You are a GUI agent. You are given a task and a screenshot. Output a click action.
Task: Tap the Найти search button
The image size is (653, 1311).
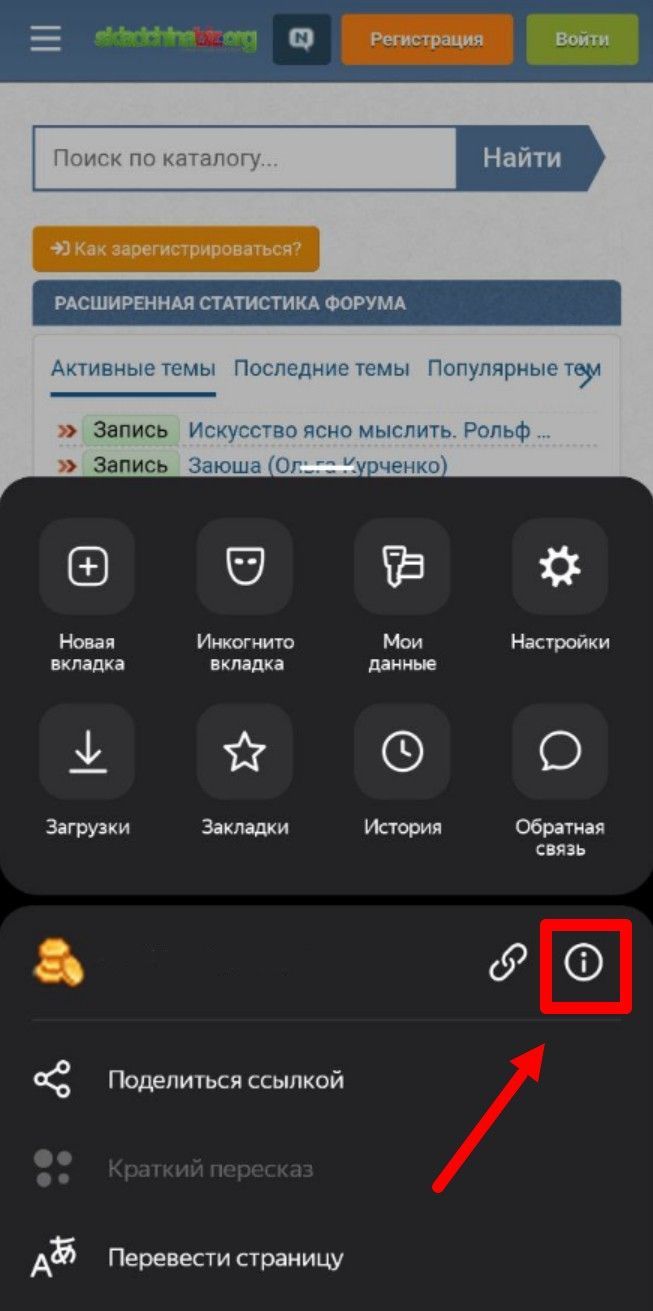pos(522,158)
